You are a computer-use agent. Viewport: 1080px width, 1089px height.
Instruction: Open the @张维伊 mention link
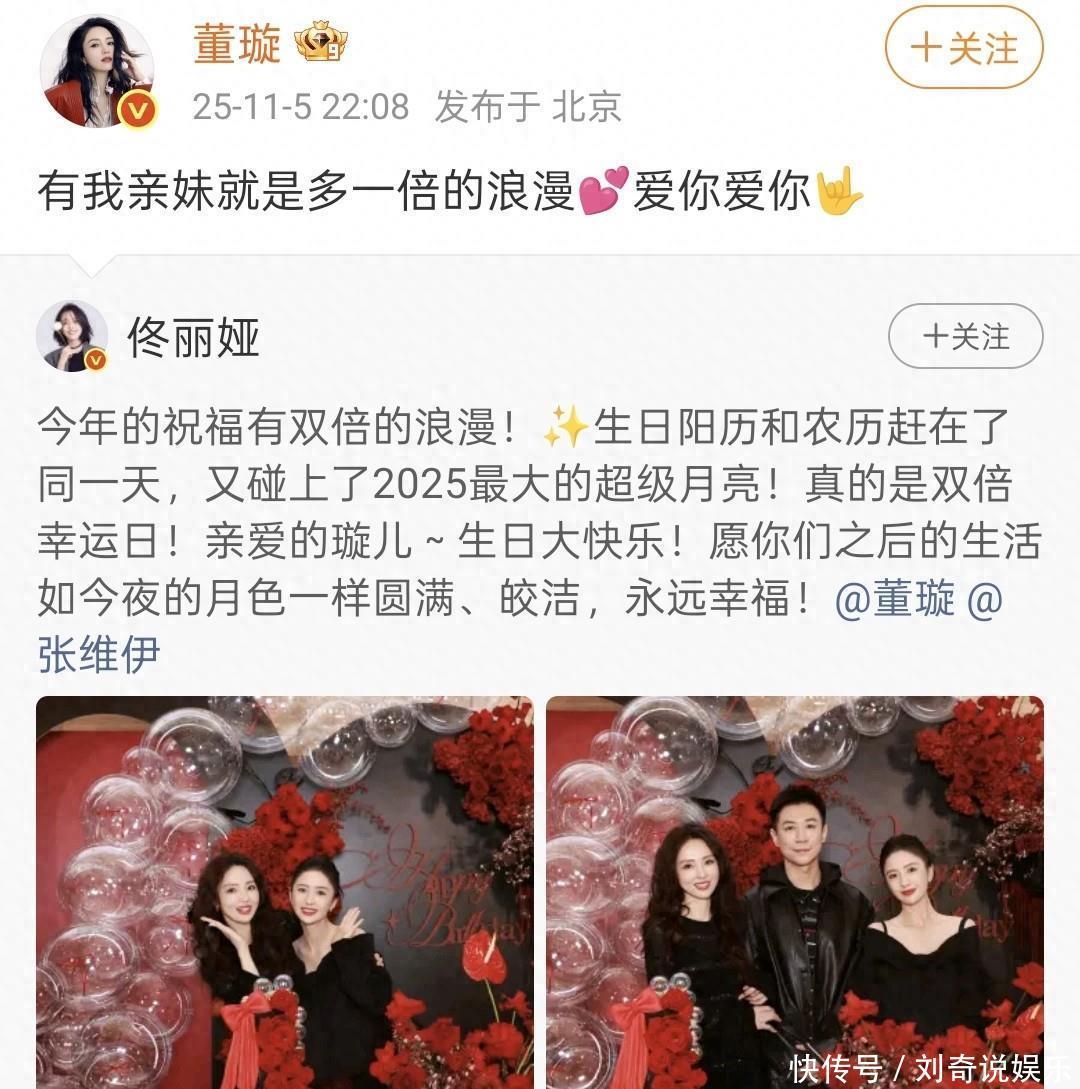point(99,655)
